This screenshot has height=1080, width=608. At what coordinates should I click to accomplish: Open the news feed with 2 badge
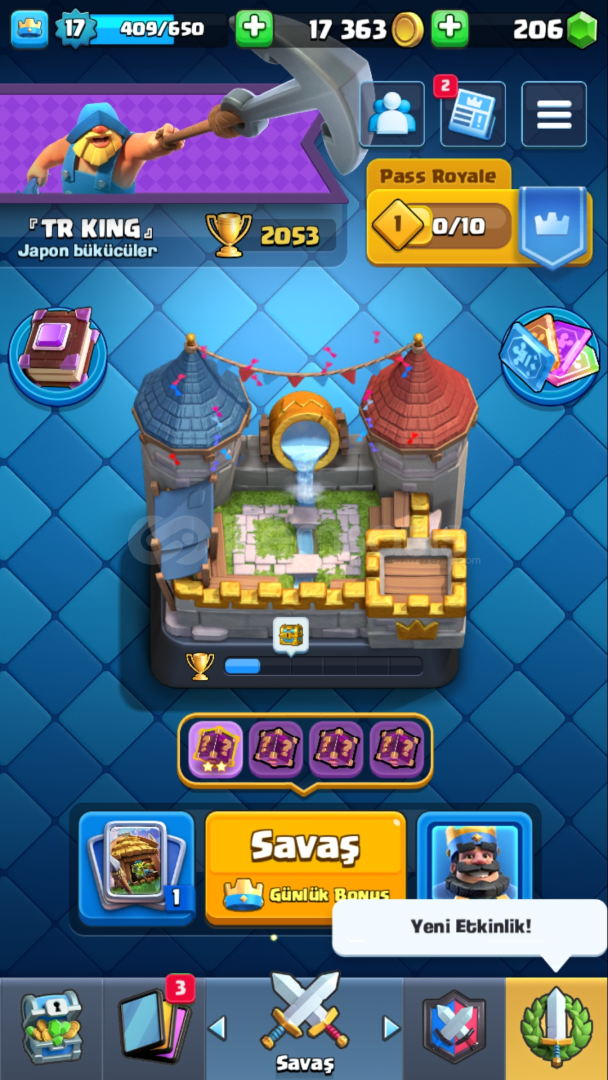coord(472,114)
